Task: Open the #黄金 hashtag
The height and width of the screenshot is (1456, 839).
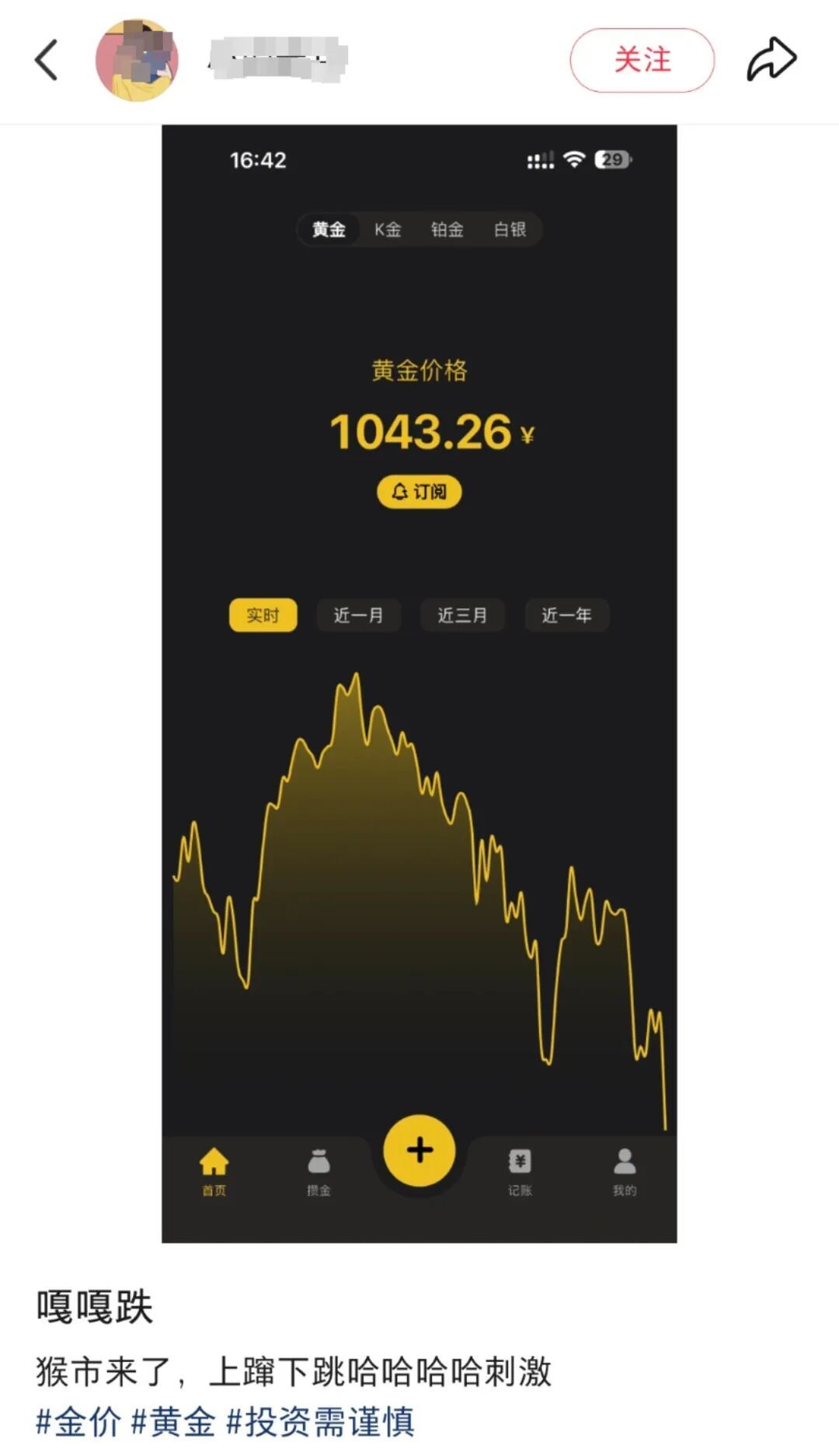Action: pos(173,1422)
